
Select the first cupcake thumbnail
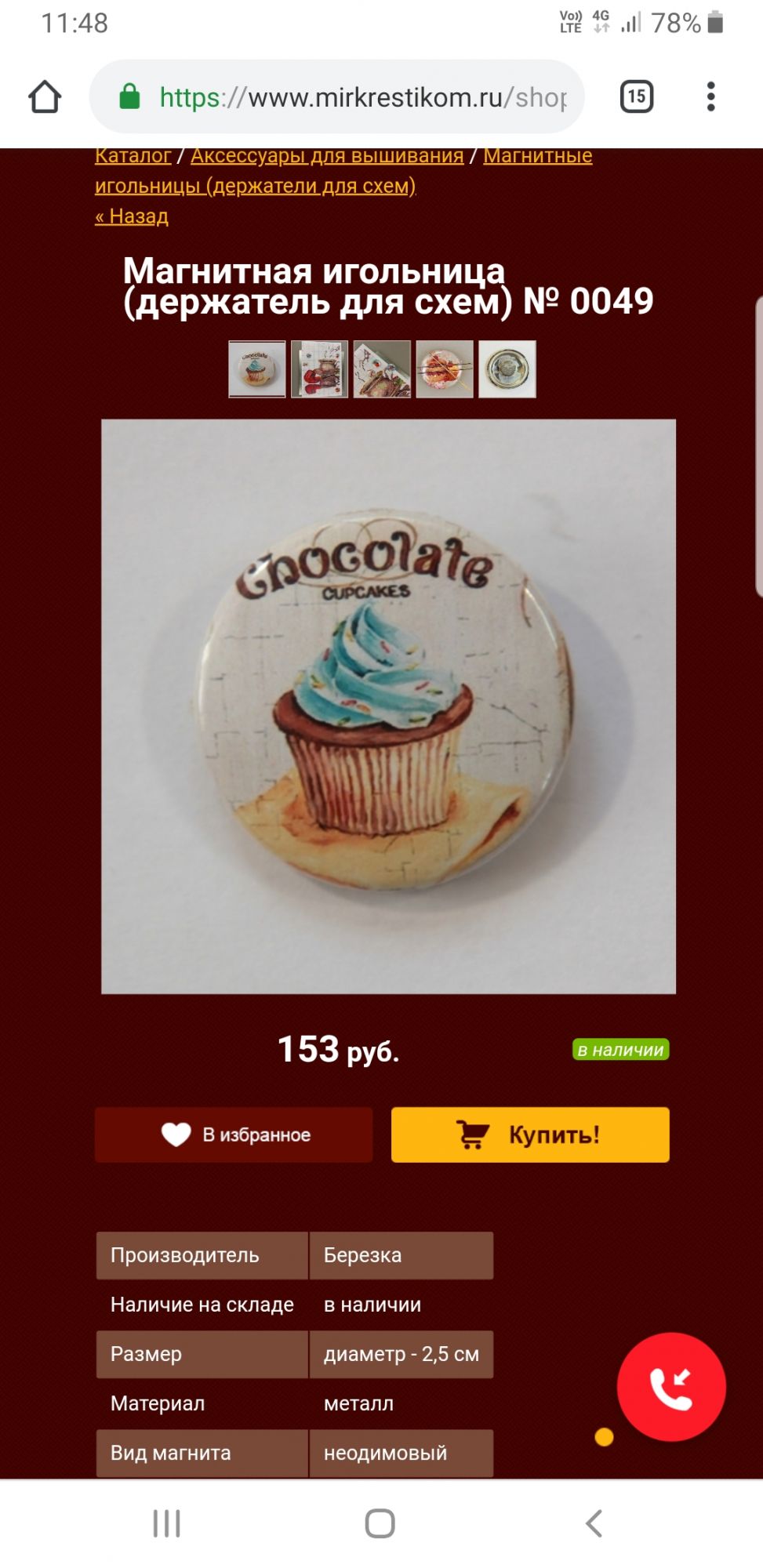tap(257, 369)
